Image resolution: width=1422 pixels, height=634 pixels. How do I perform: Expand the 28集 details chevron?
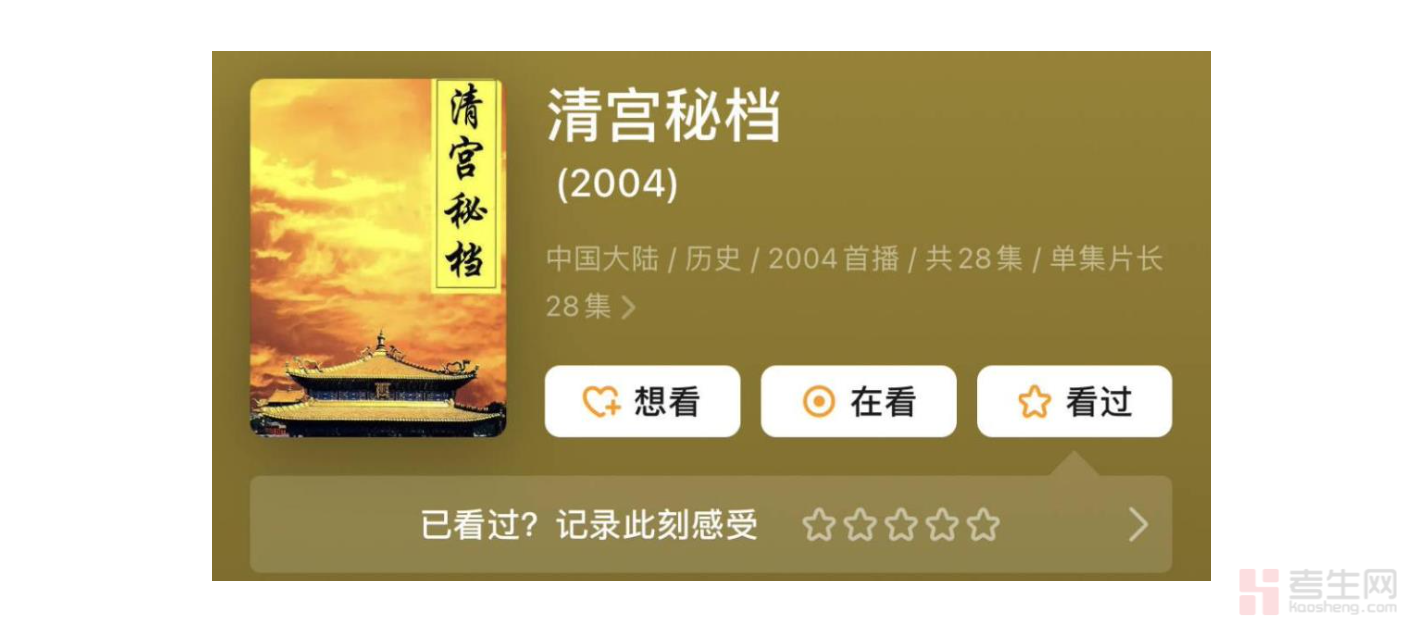click(x=628, y=307)
